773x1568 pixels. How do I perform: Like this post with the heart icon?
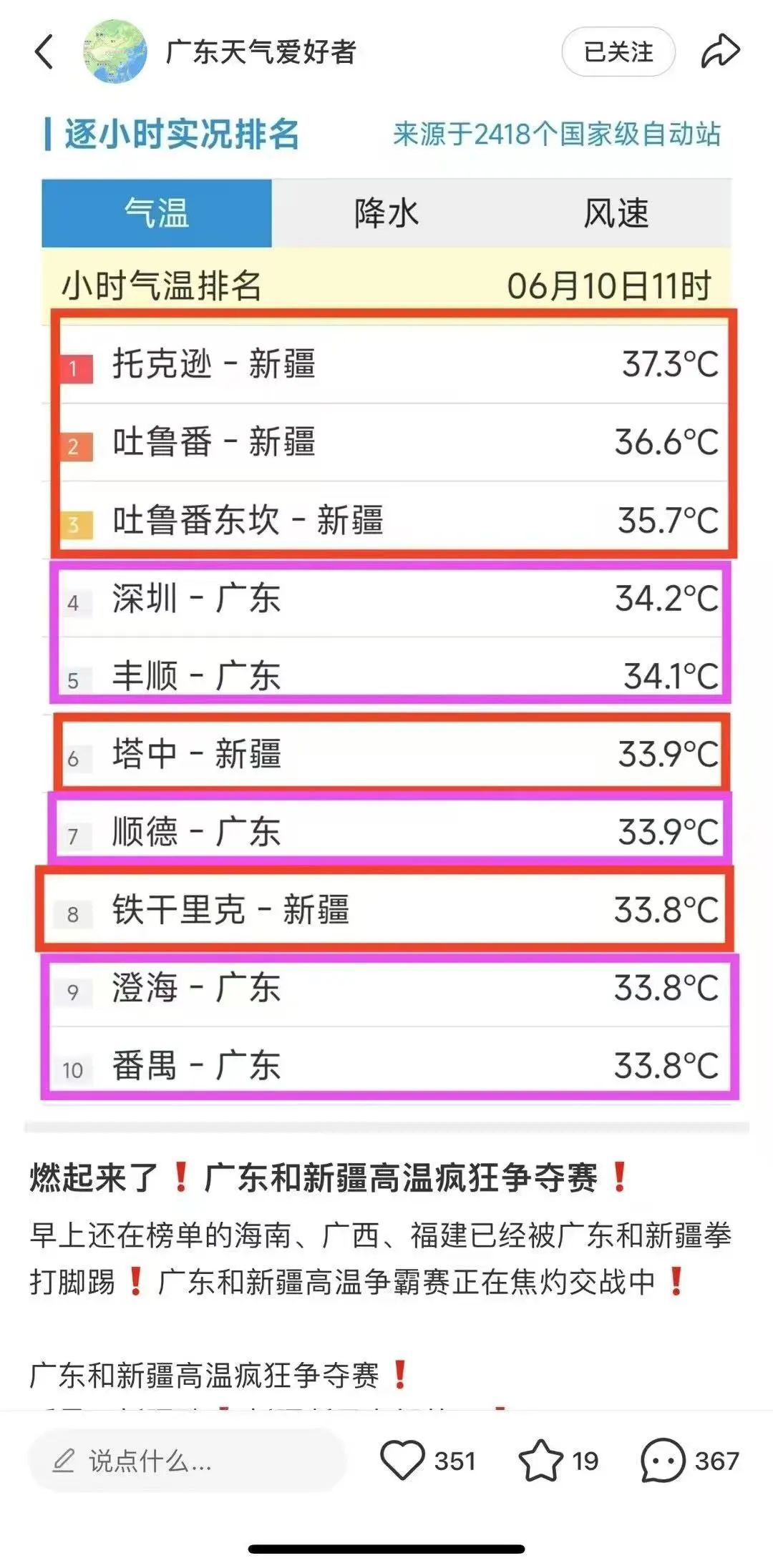point(403,1460)
